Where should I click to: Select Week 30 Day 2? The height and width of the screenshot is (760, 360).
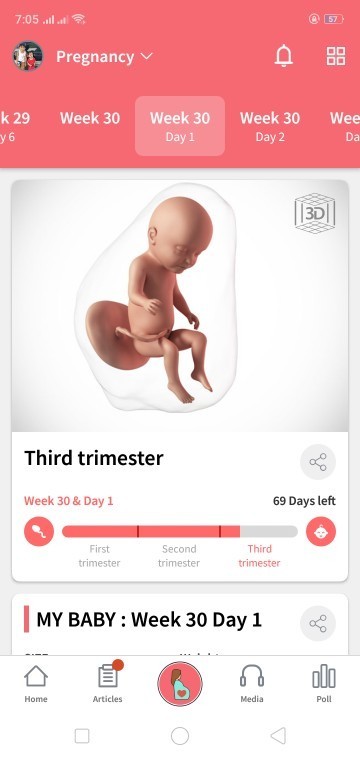pyautogui.click(x=270, y=126)
